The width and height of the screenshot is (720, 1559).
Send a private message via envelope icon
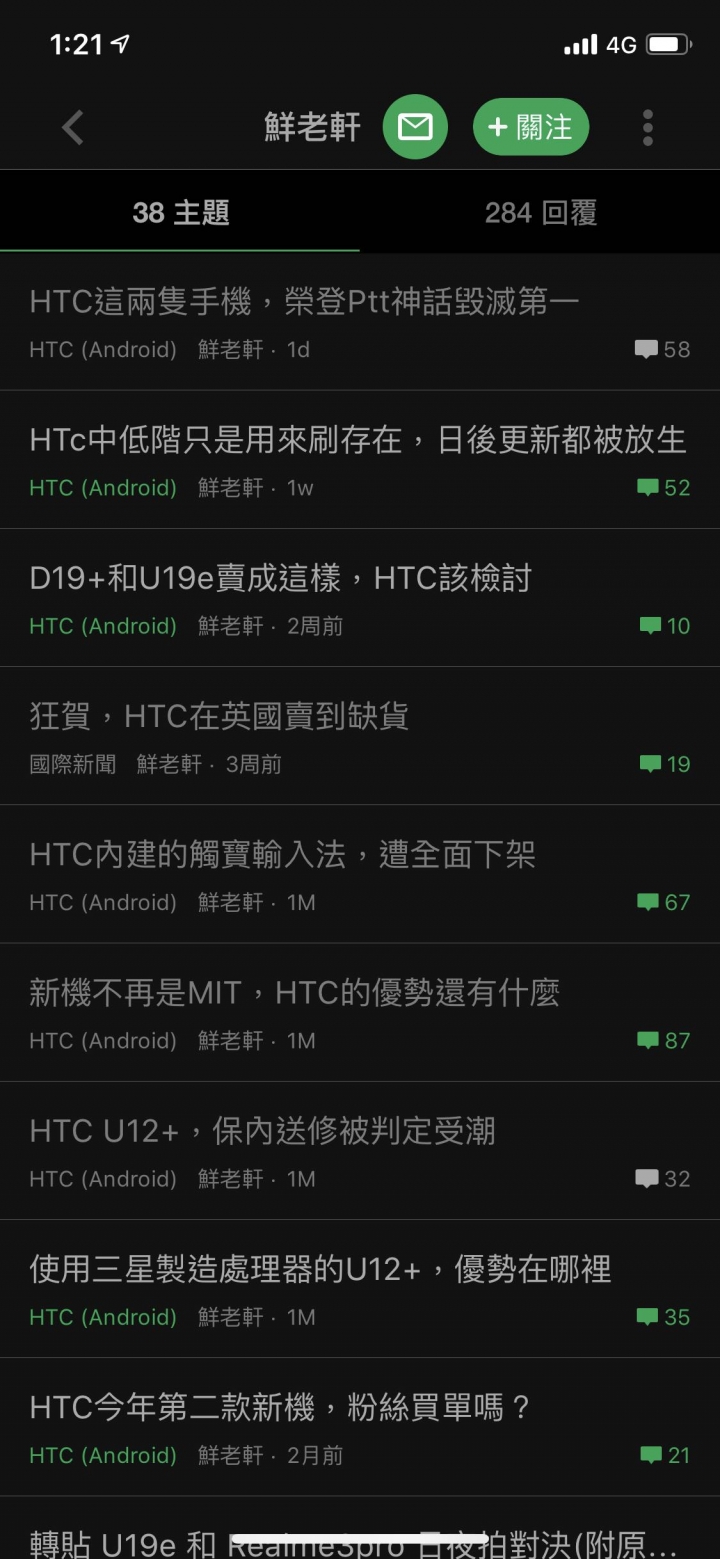pyautogui.click(x=415, y=127)
